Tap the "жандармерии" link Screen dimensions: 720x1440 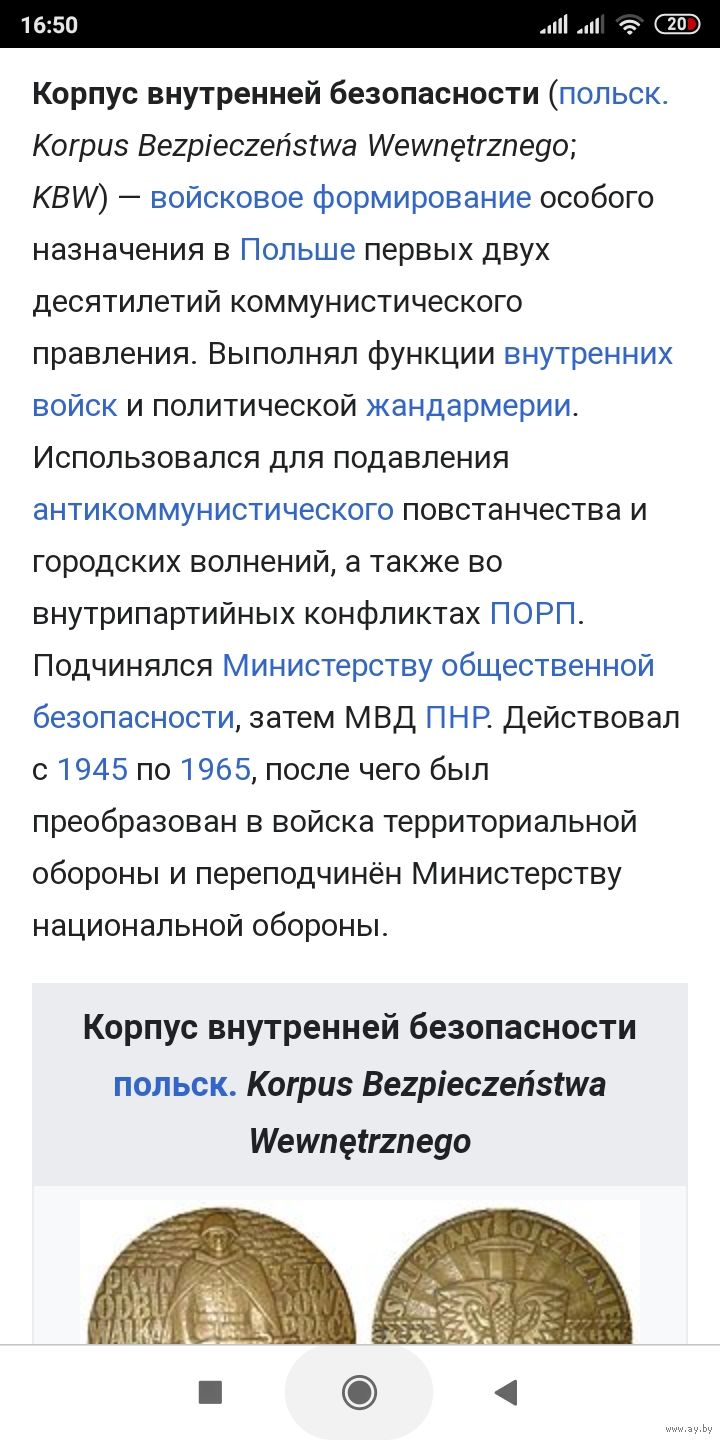pos(468,406)
